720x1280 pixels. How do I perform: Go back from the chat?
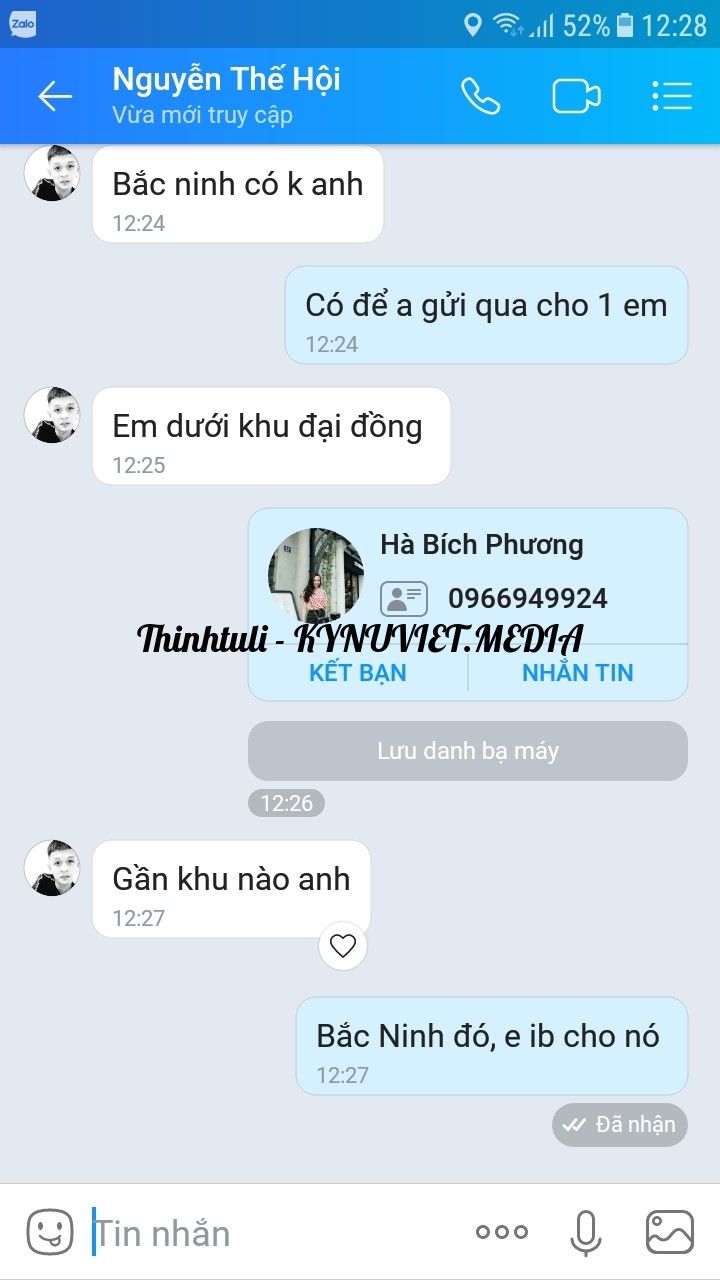coord(54,96)
